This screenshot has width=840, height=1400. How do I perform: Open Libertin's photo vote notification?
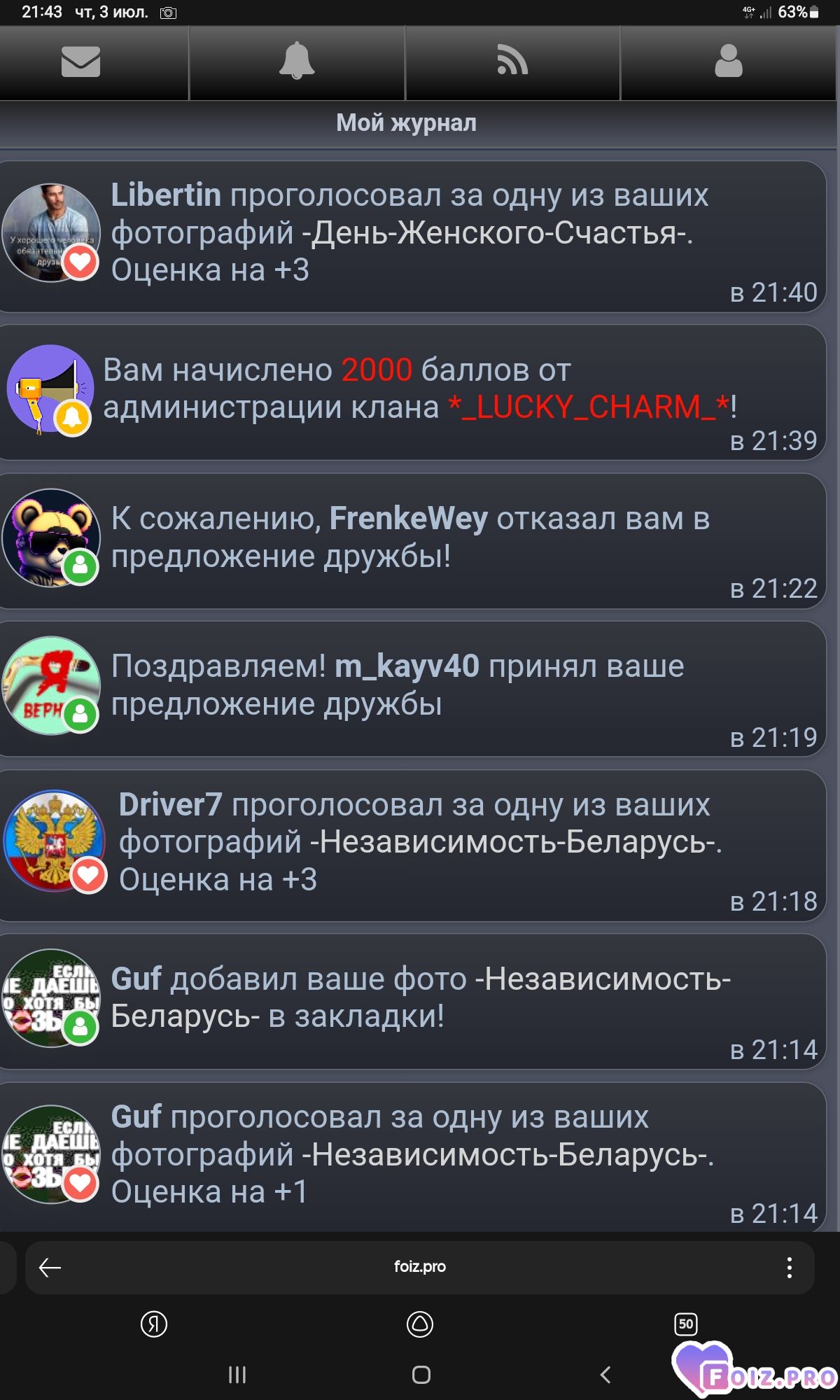412,237
